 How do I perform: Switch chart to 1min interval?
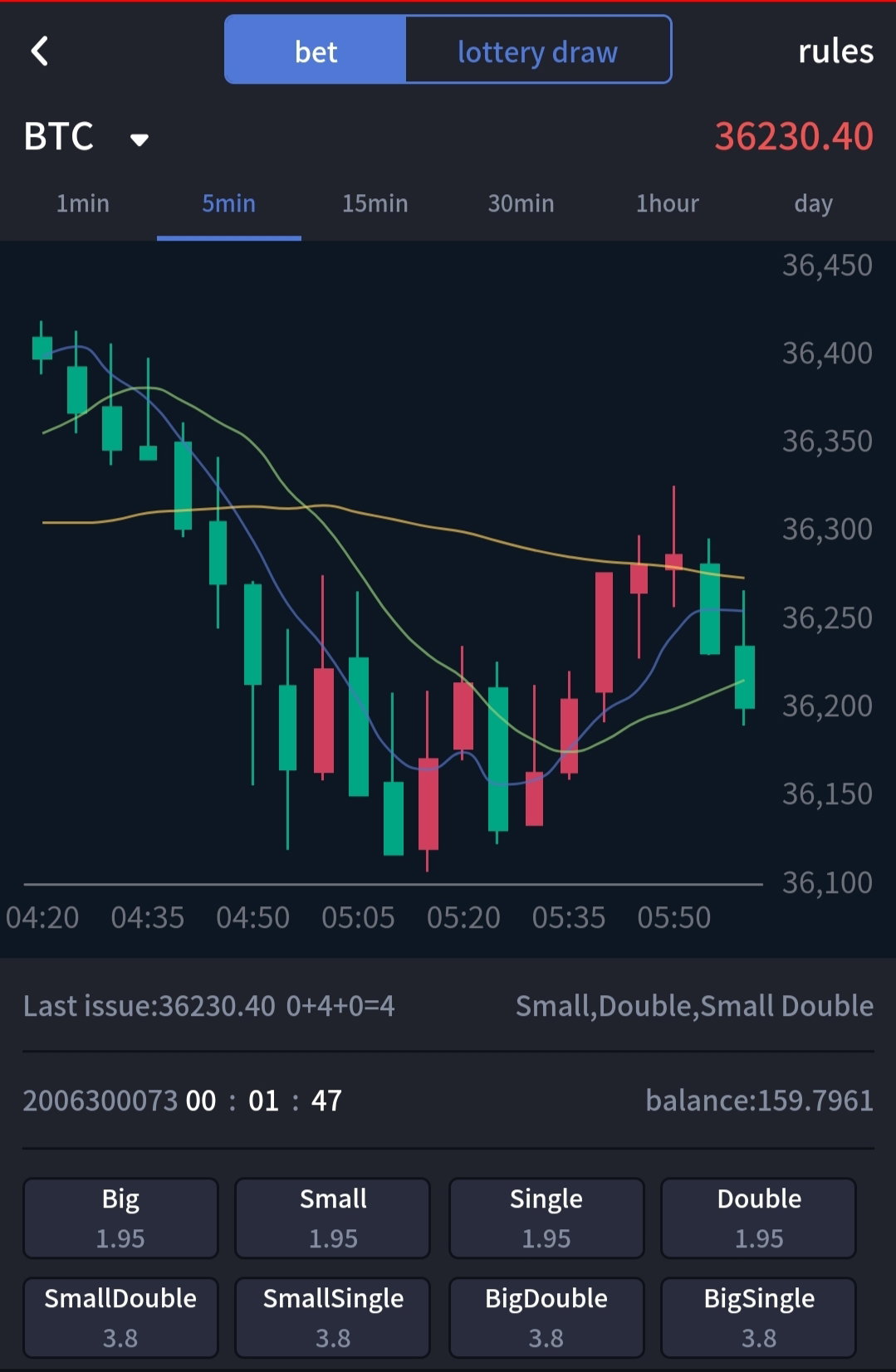tap(83, 203)
